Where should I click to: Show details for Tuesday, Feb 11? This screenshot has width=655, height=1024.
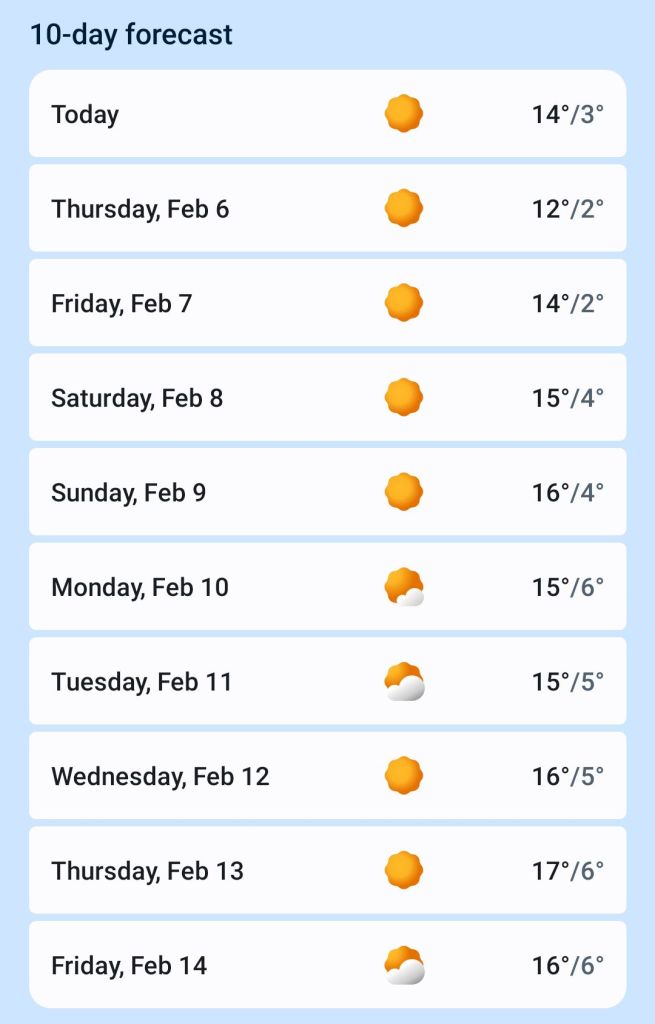327,681
